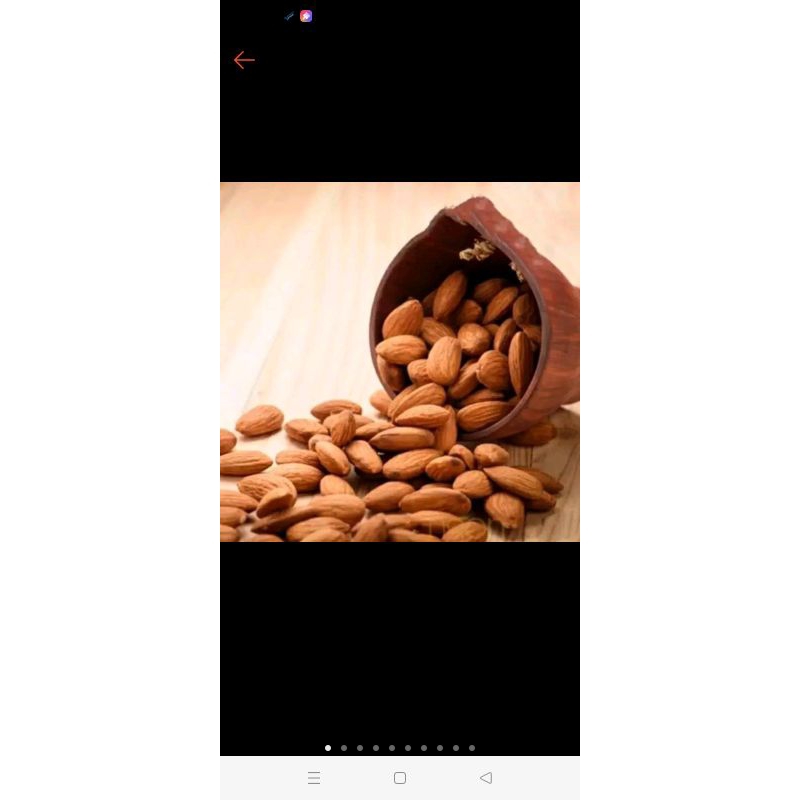Open recent apps from the navigation bar
This screenshot has height=800, width=800.
point(314,778)
